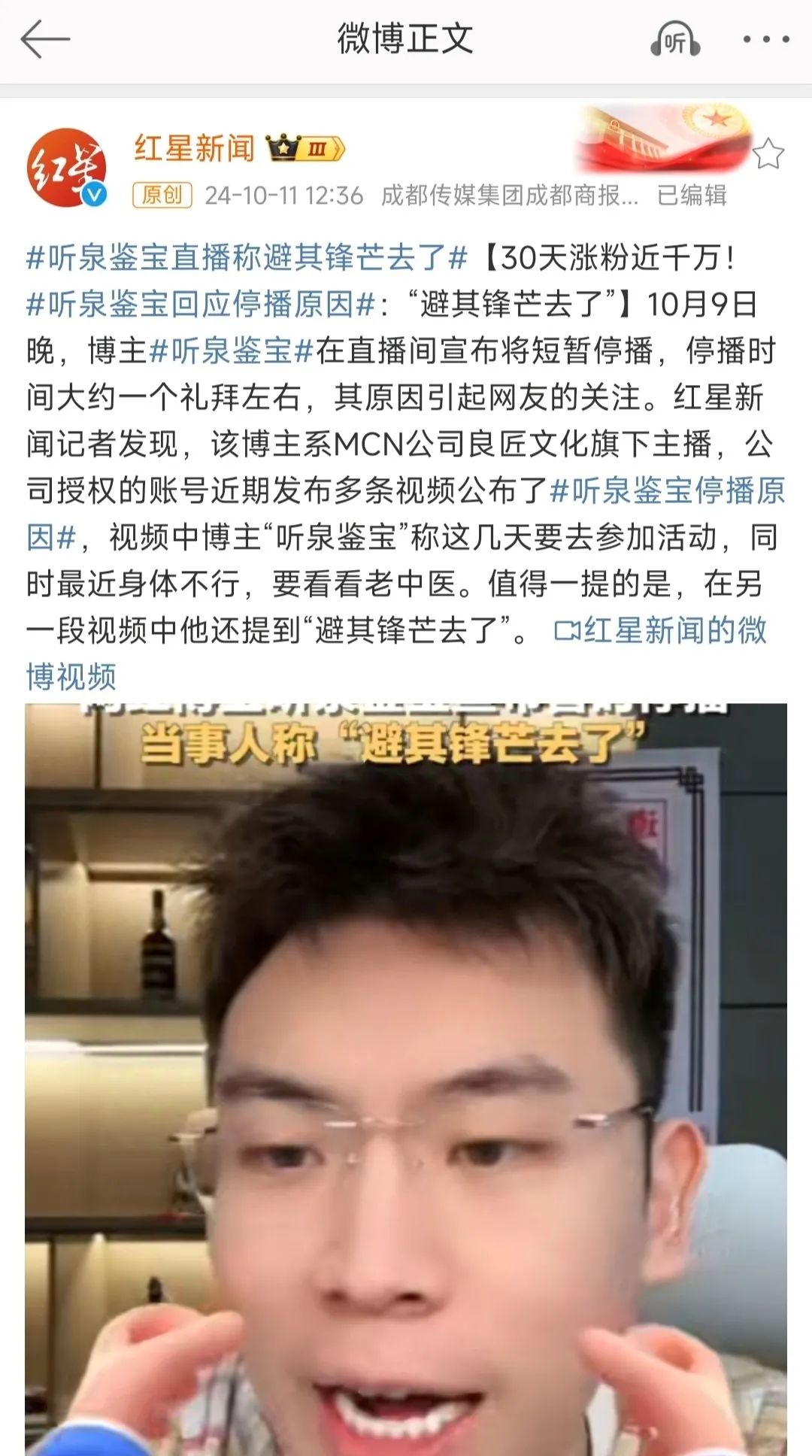Open 红星新闻 profile avatar
Viewport: 812px width, 1456px height.
coord(66,167)
